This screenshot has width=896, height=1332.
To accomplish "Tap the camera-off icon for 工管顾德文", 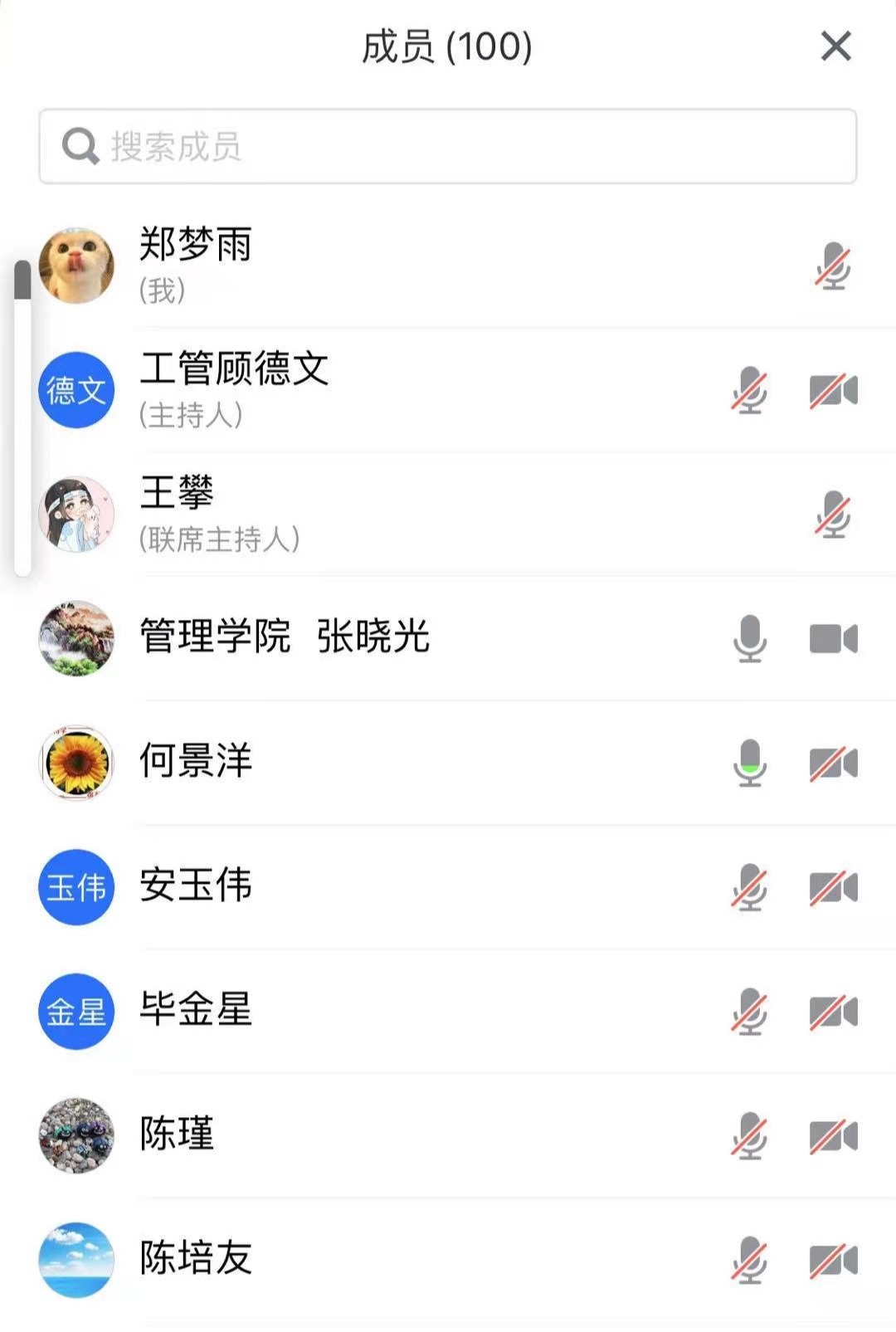I will [833, 390].
